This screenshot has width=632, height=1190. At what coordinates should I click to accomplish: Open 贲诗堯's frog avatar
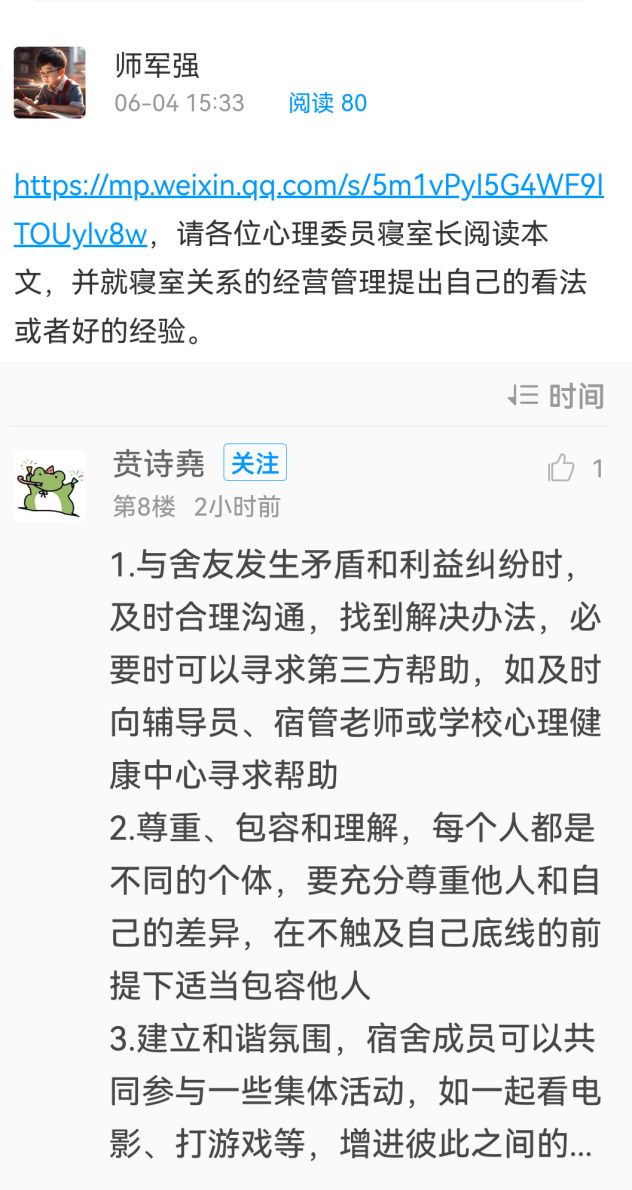[x=48, y=484]
